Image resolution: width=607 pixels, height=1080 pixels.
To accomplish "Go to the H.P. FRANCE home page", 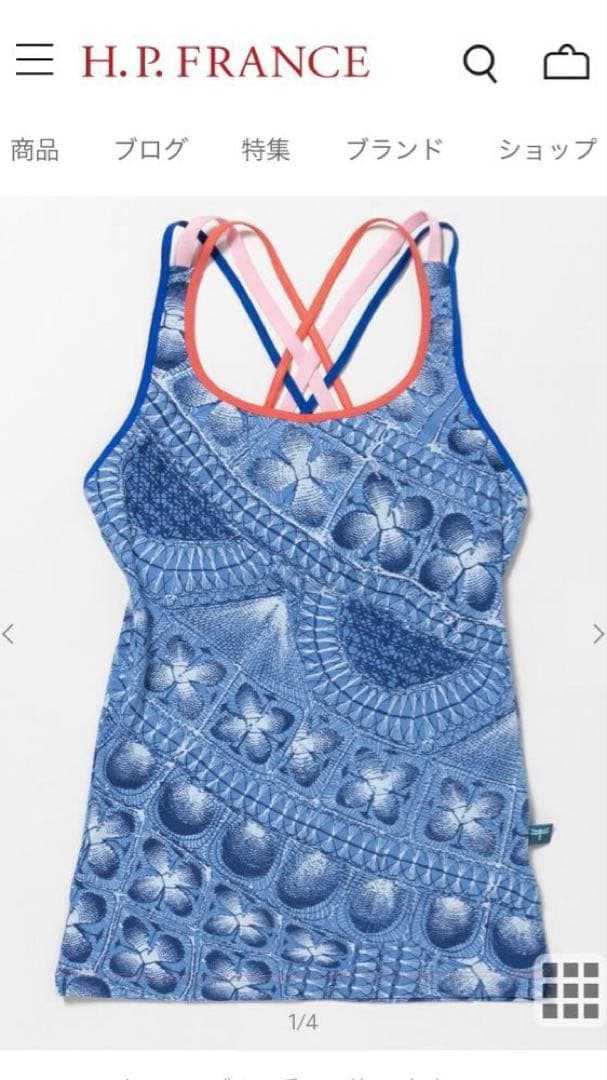I will pos(226,62).
